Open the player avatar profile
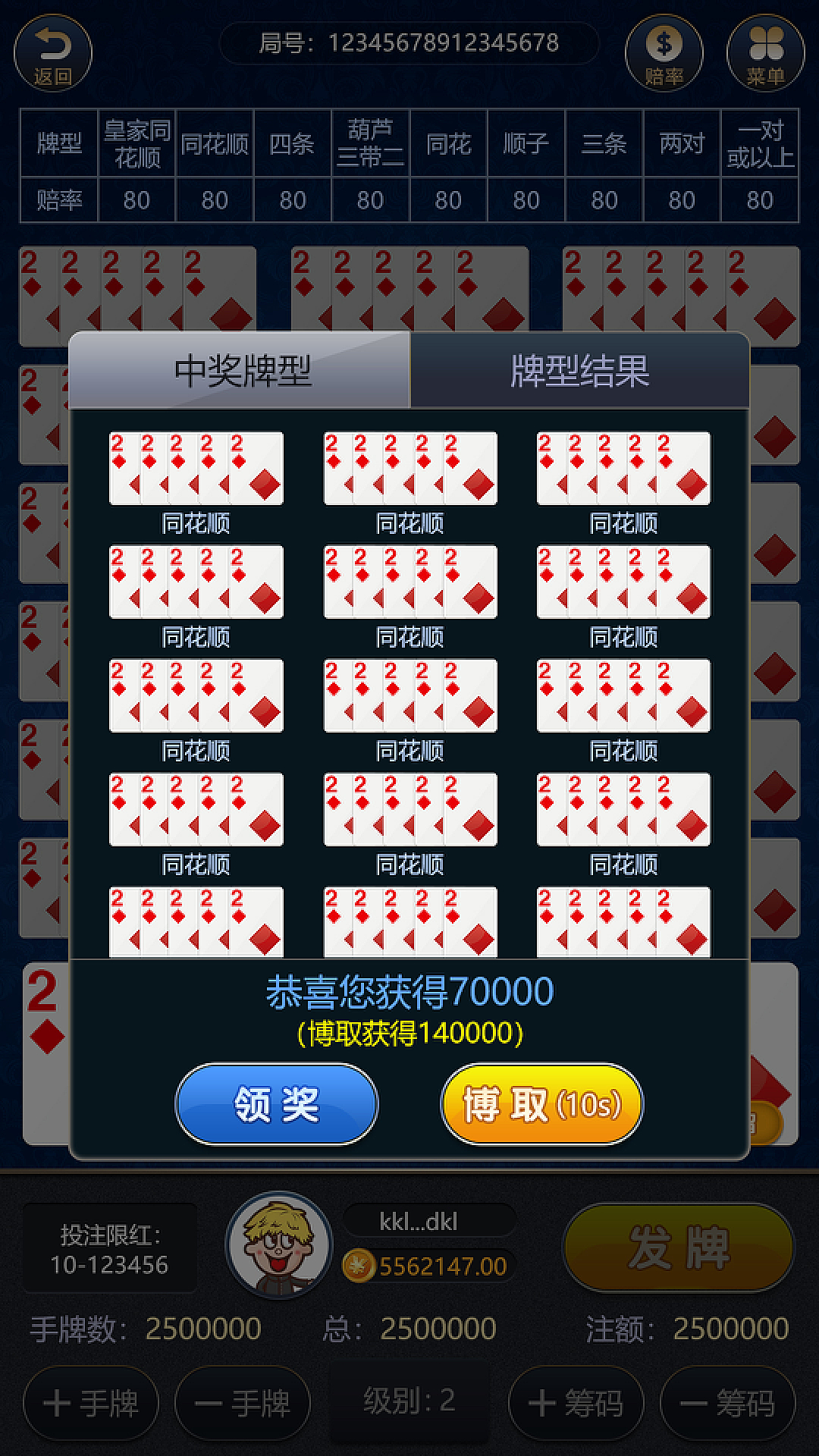Viewport: 819px width, 1456px height. coord(279,1244)
